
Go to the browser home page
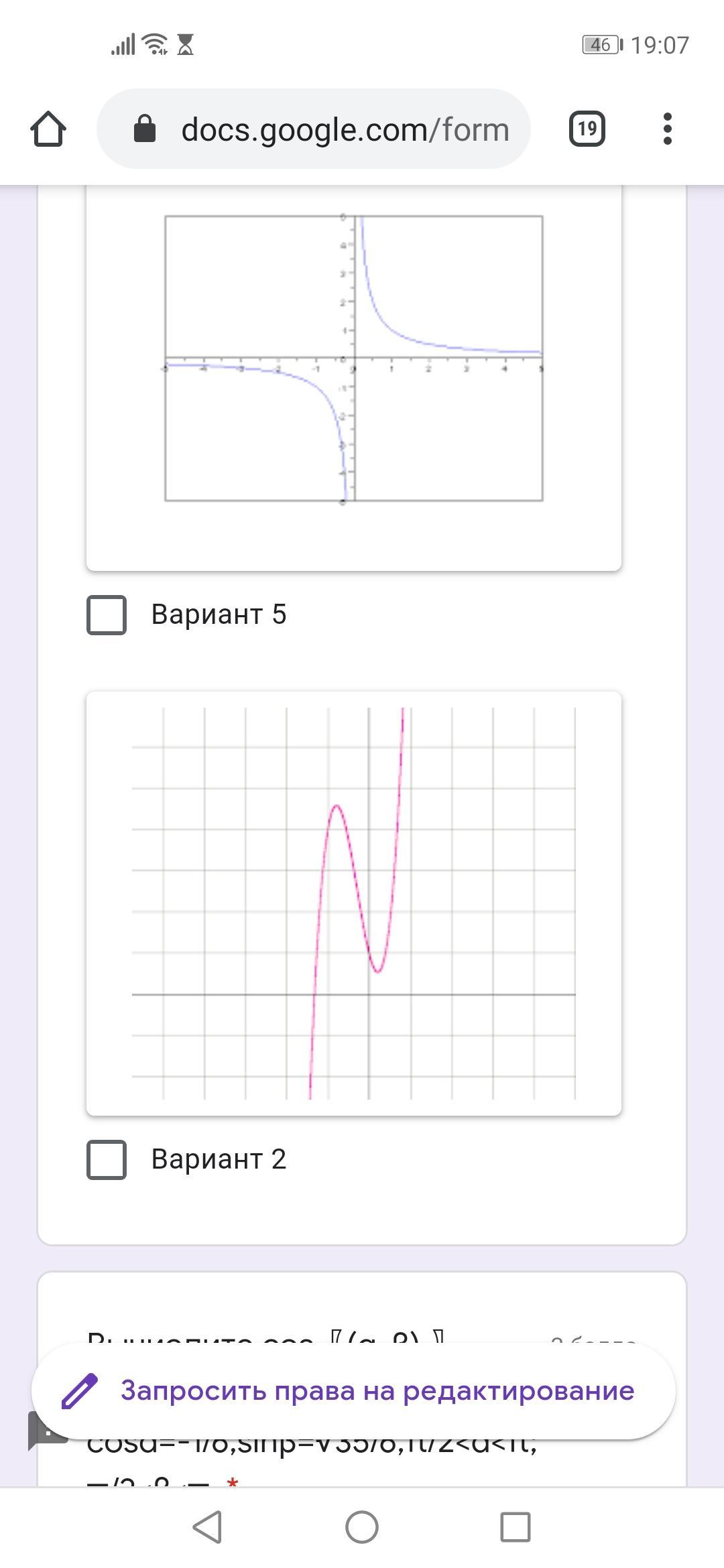pos(48,129)
